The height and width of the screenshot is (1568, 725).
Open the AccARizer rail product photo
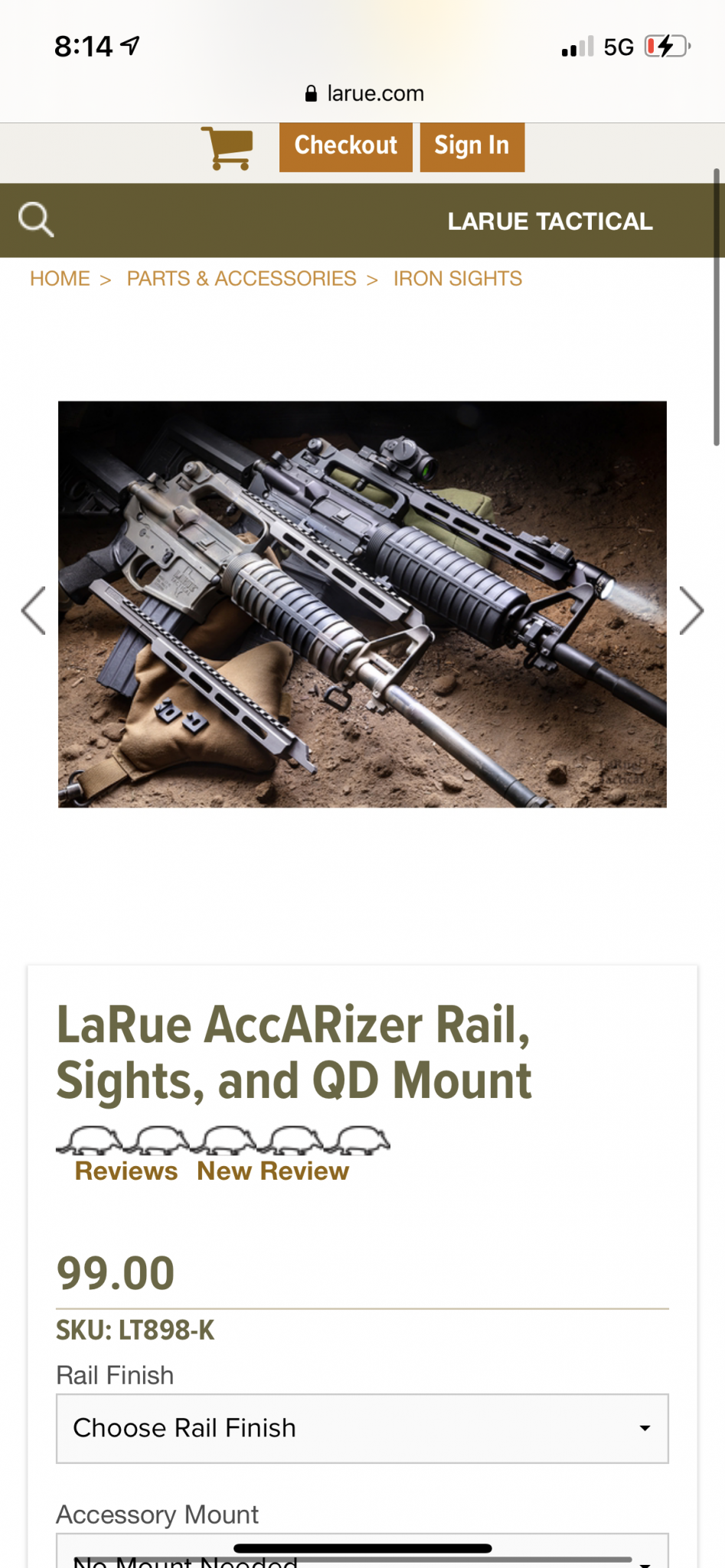[x=362, y=604]
